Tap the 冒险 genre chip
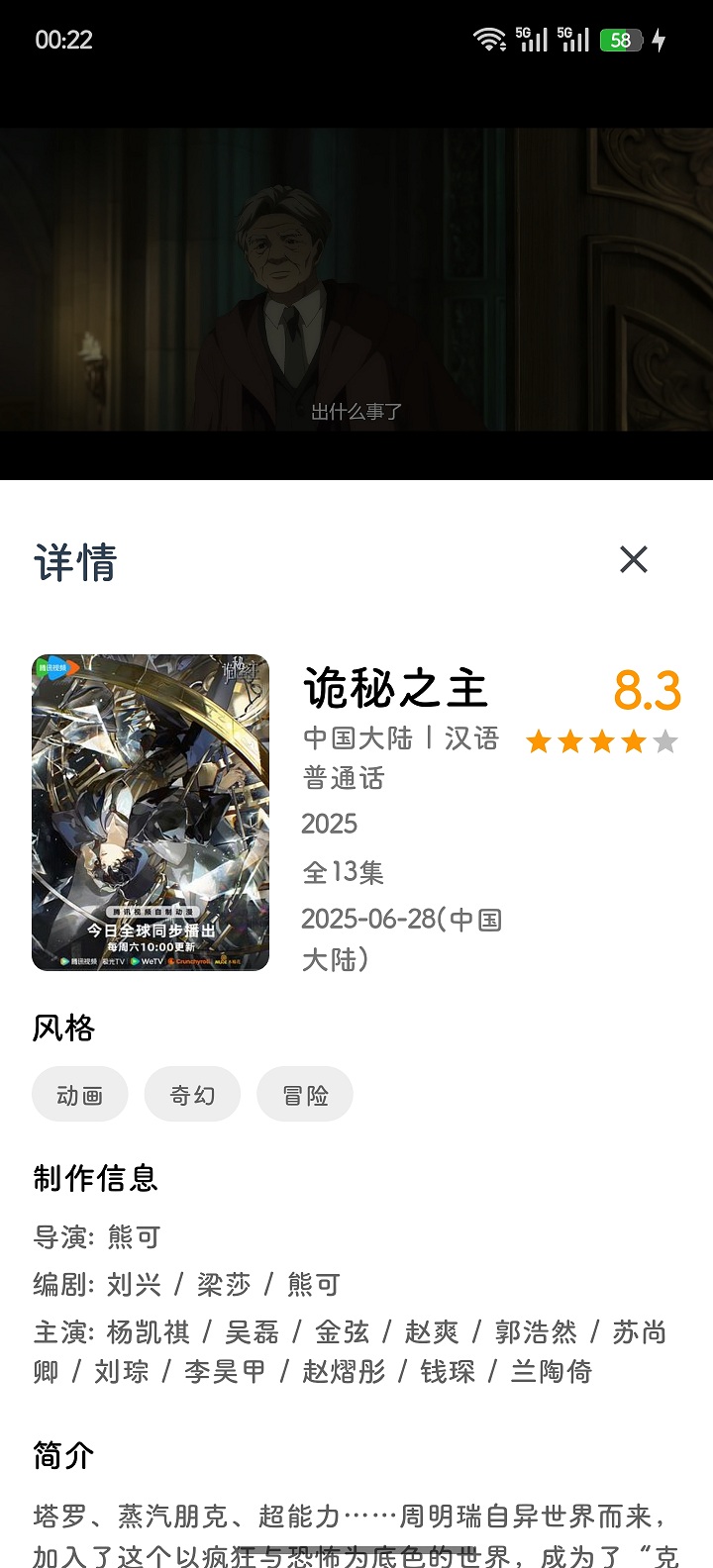Image resolution: width=713 pixels, height=1568 pixels. 305,1095
